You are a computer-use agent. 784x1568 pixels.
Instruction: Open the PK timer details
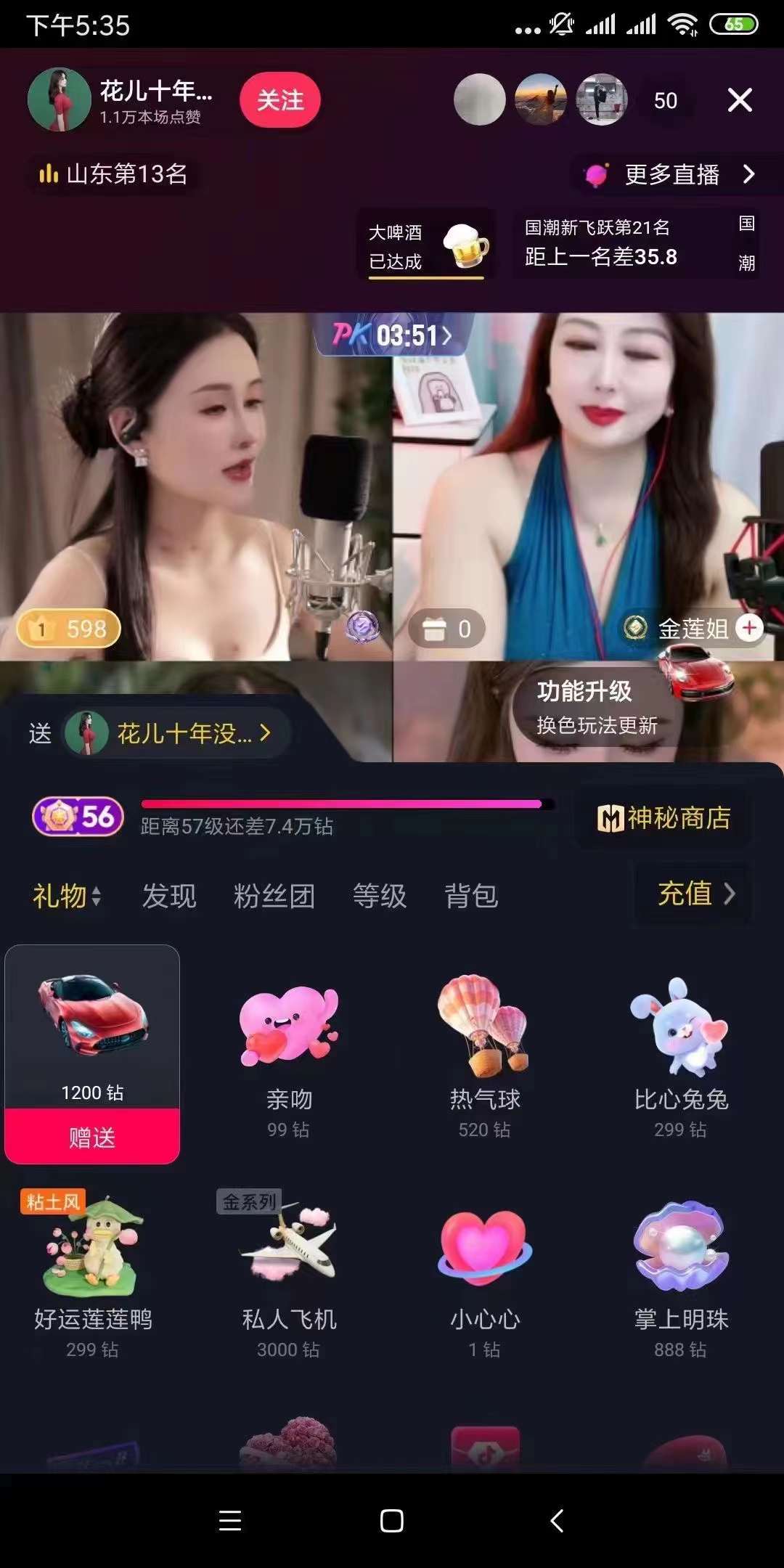[393, 335]
